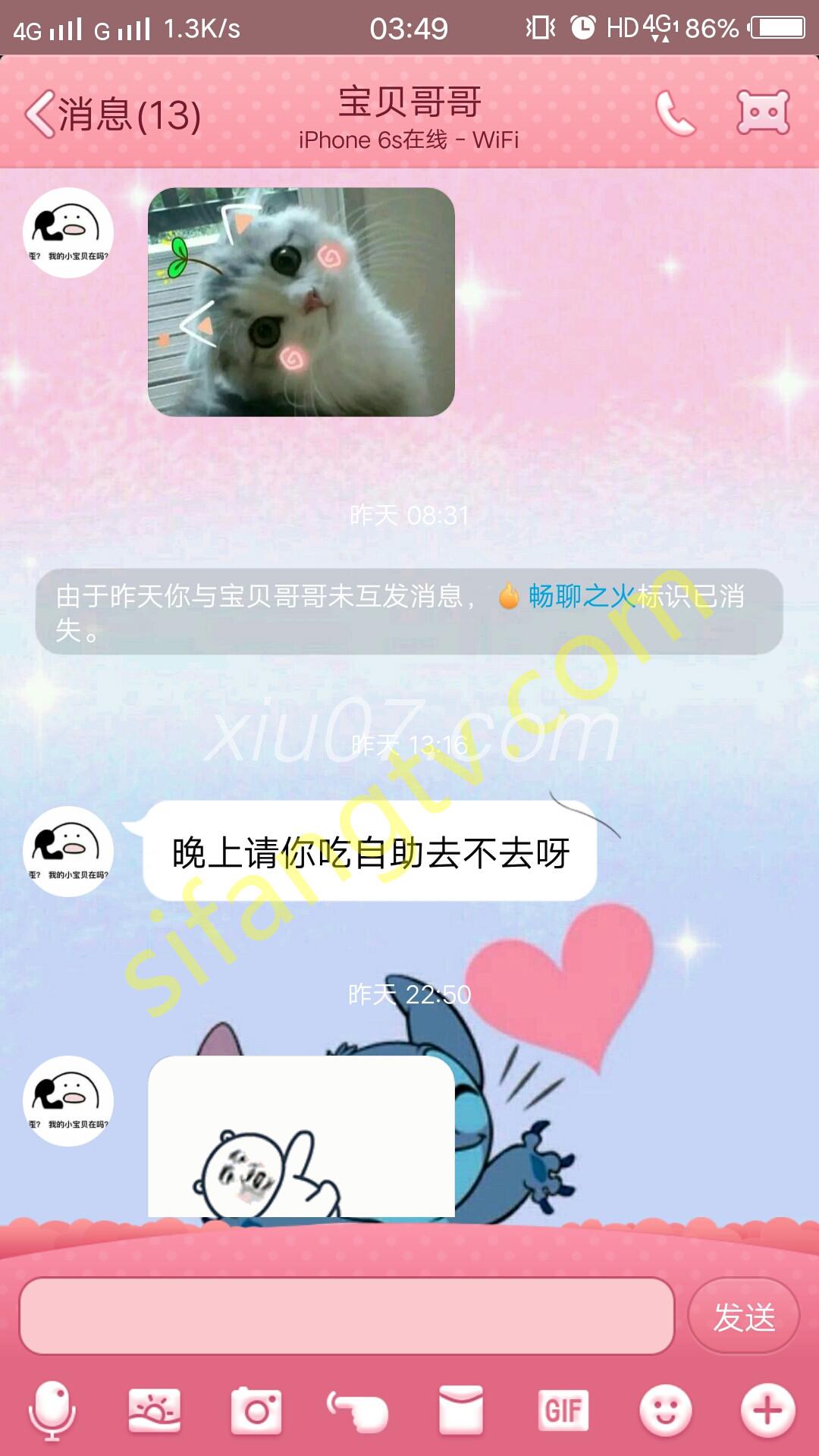Go back to the 消息(13) message list
Image resolution: width=819 pixels, height=1456 pixels.
coord(112,115)
